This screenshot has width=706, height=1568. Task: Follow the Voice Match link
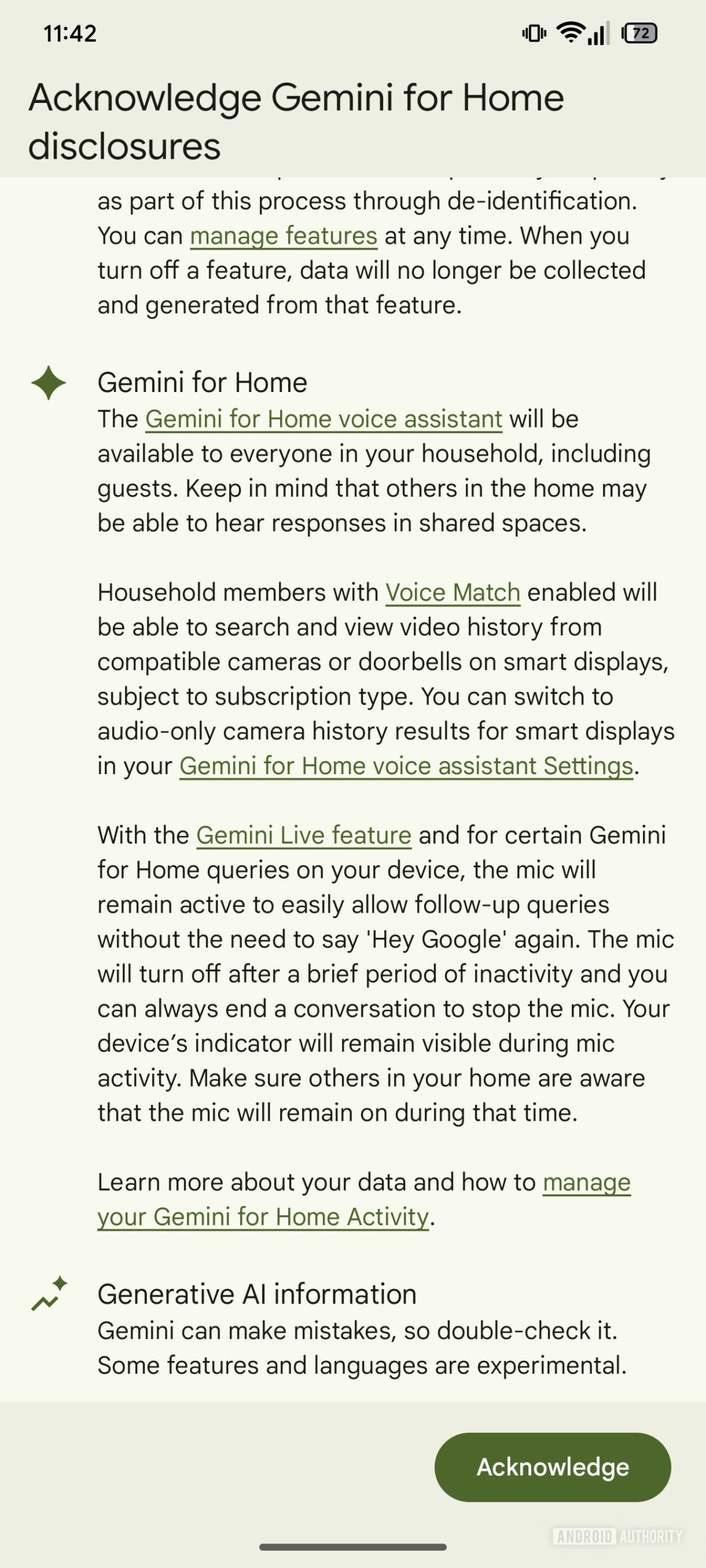(452, 592)
